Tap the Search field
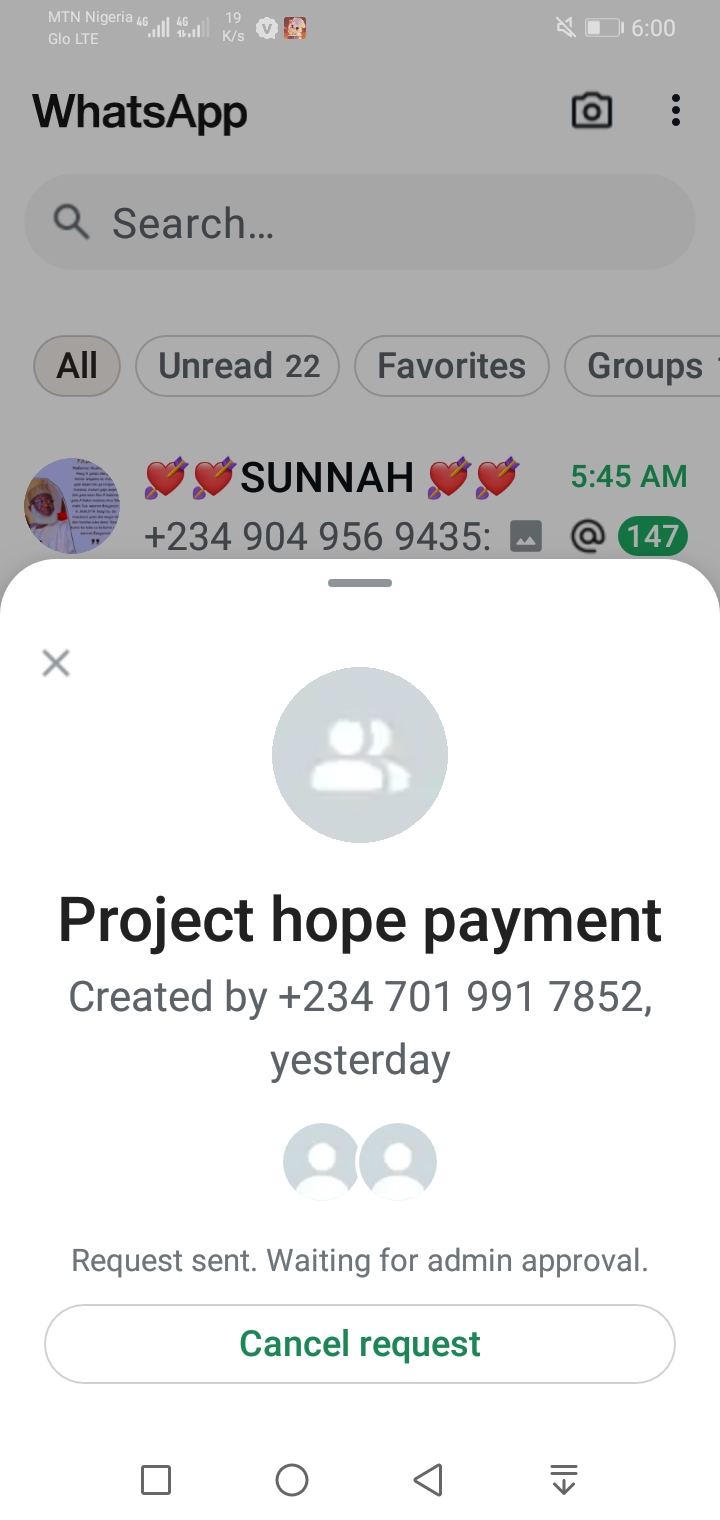This screenshot has height=1520, width=720. [360, 223]
